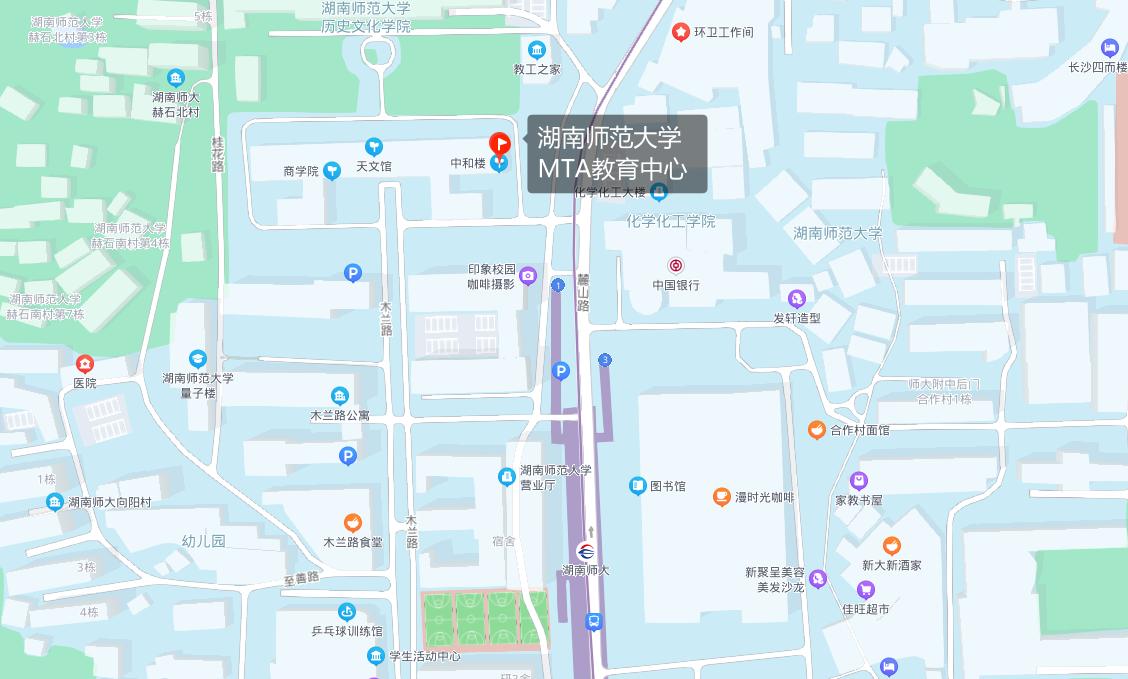Tap the 中国银行 bank icon
The image size is (1128, 679).
pos(676,266)
